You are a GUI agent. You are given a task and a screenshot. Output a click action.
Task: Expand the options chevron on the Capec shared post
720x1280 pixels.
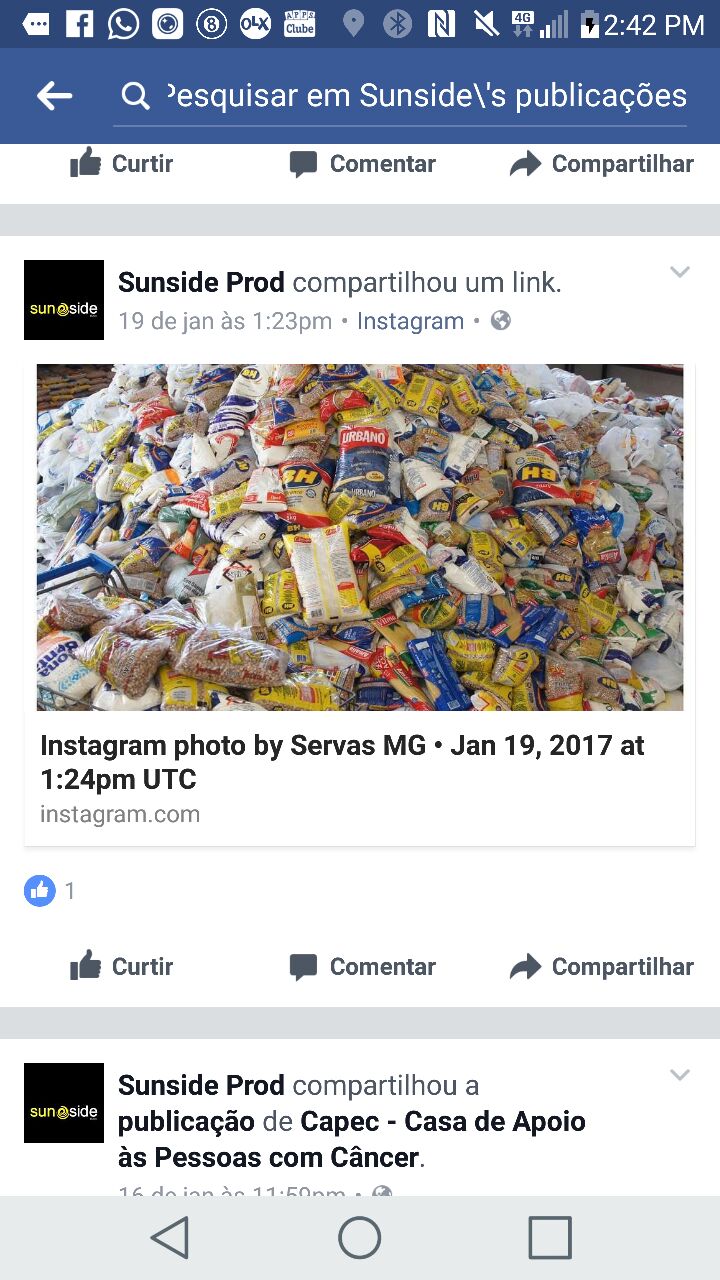pyautogui.click(x=679, y=1075)
